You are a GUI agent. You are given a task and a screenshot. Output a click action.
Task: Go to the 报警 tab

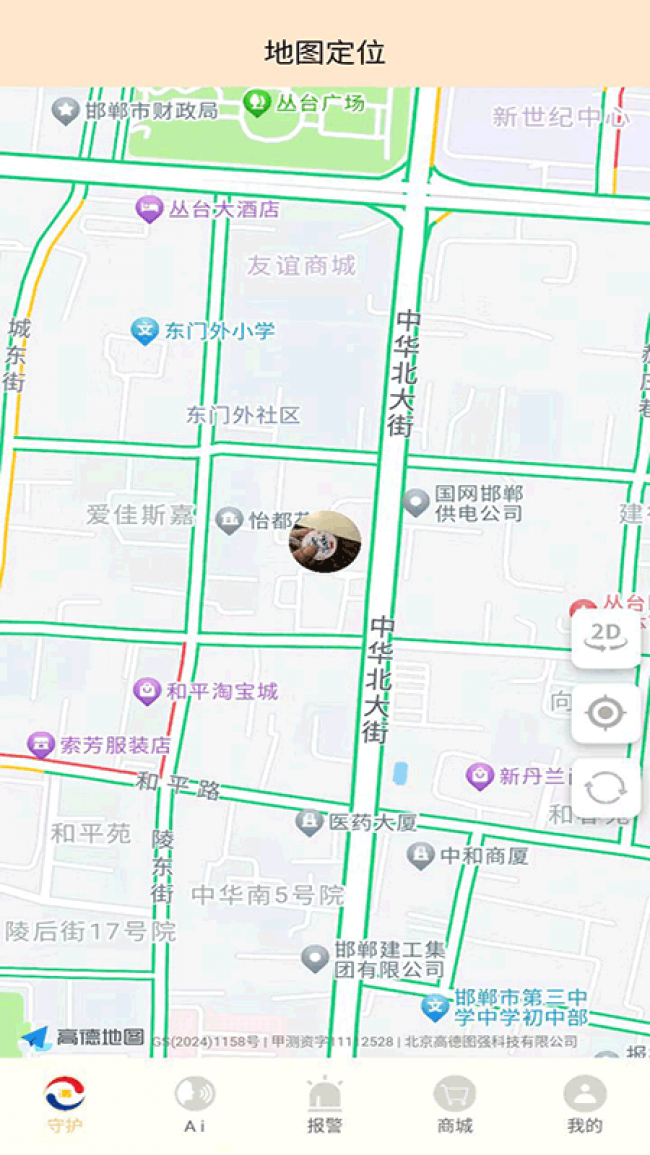click(324, 1105)
